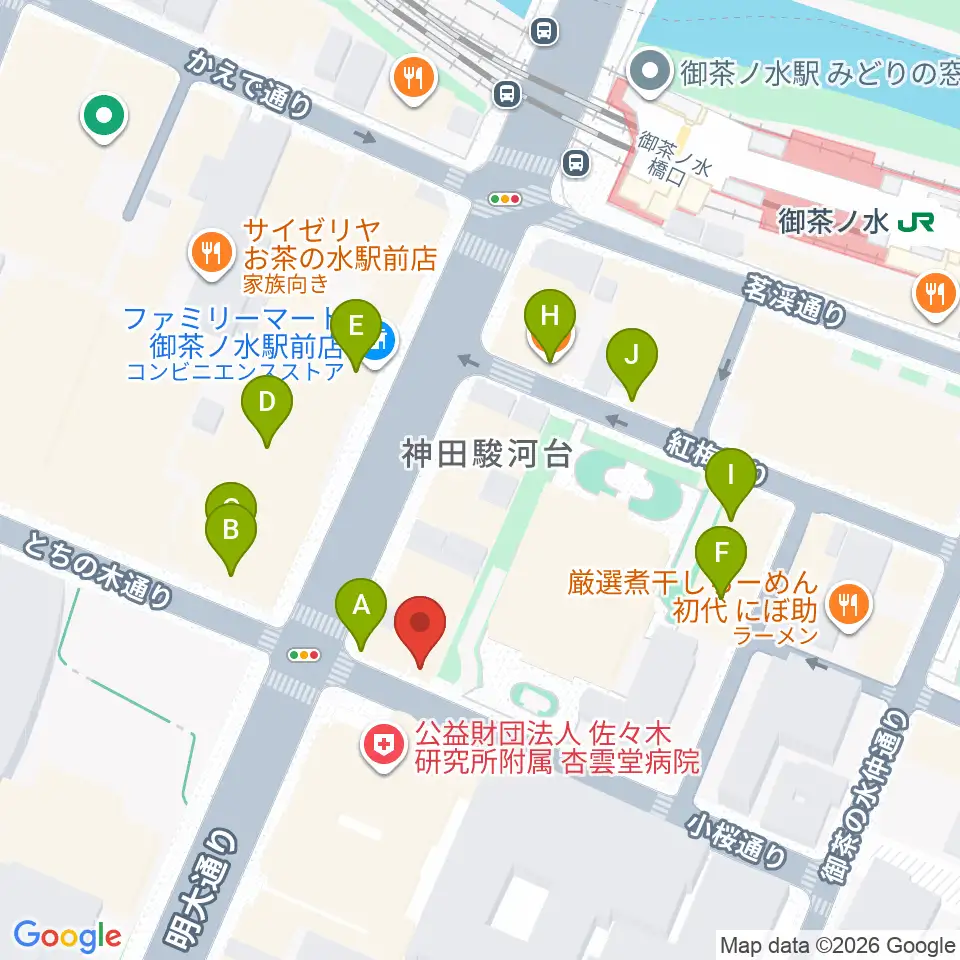Screen dimensions: 960x960
Task: Open the 初代 にぼ助 ramen restaurant pin
Action: click(849, 607)
